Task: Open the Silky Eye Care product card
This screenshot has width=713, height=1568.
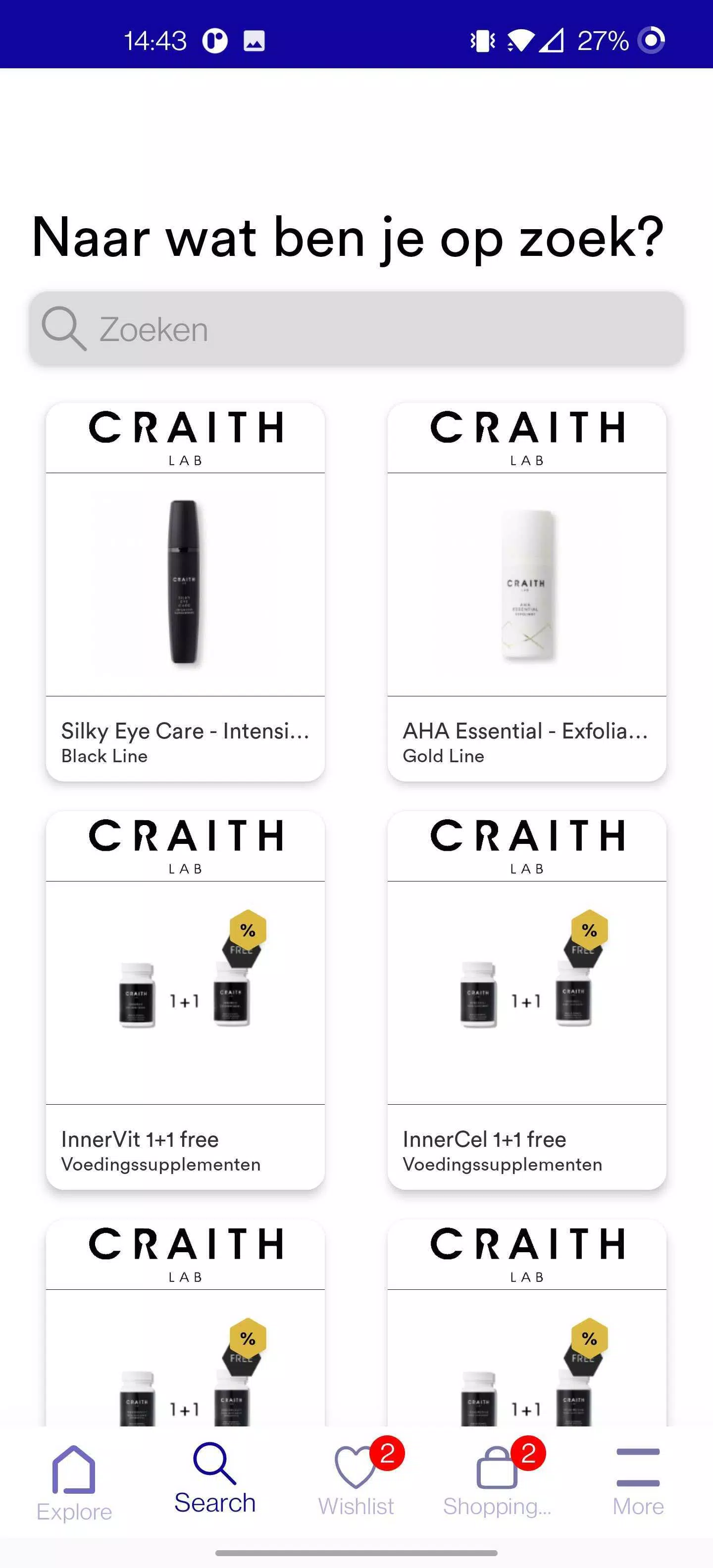Action: pyautogui.click(x=185, y=591)
